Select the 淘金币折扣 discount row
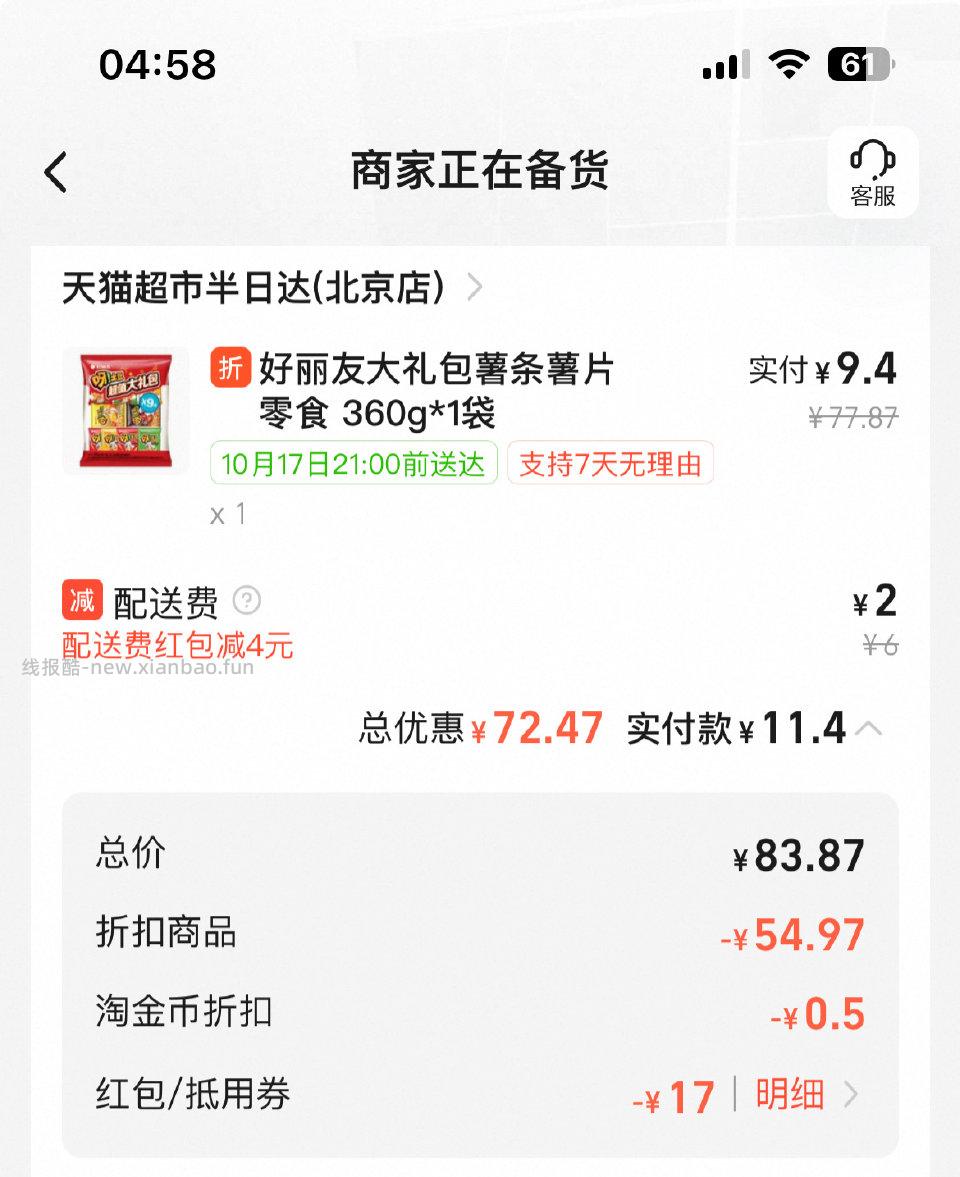The height and width of the screenshot is (1177, 960). point(480,1013)
